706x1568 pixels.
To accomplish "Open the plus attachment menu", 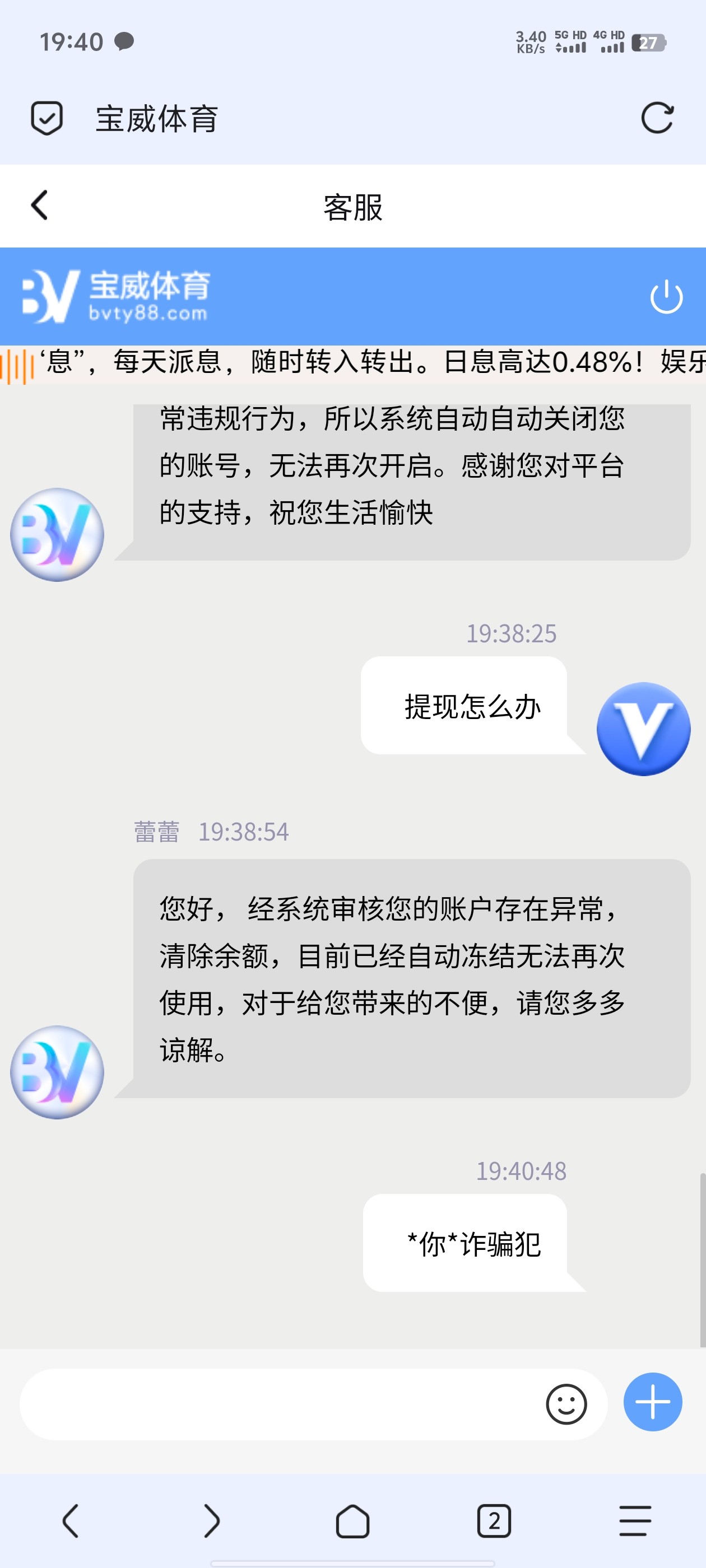I will pos(652,1402).
